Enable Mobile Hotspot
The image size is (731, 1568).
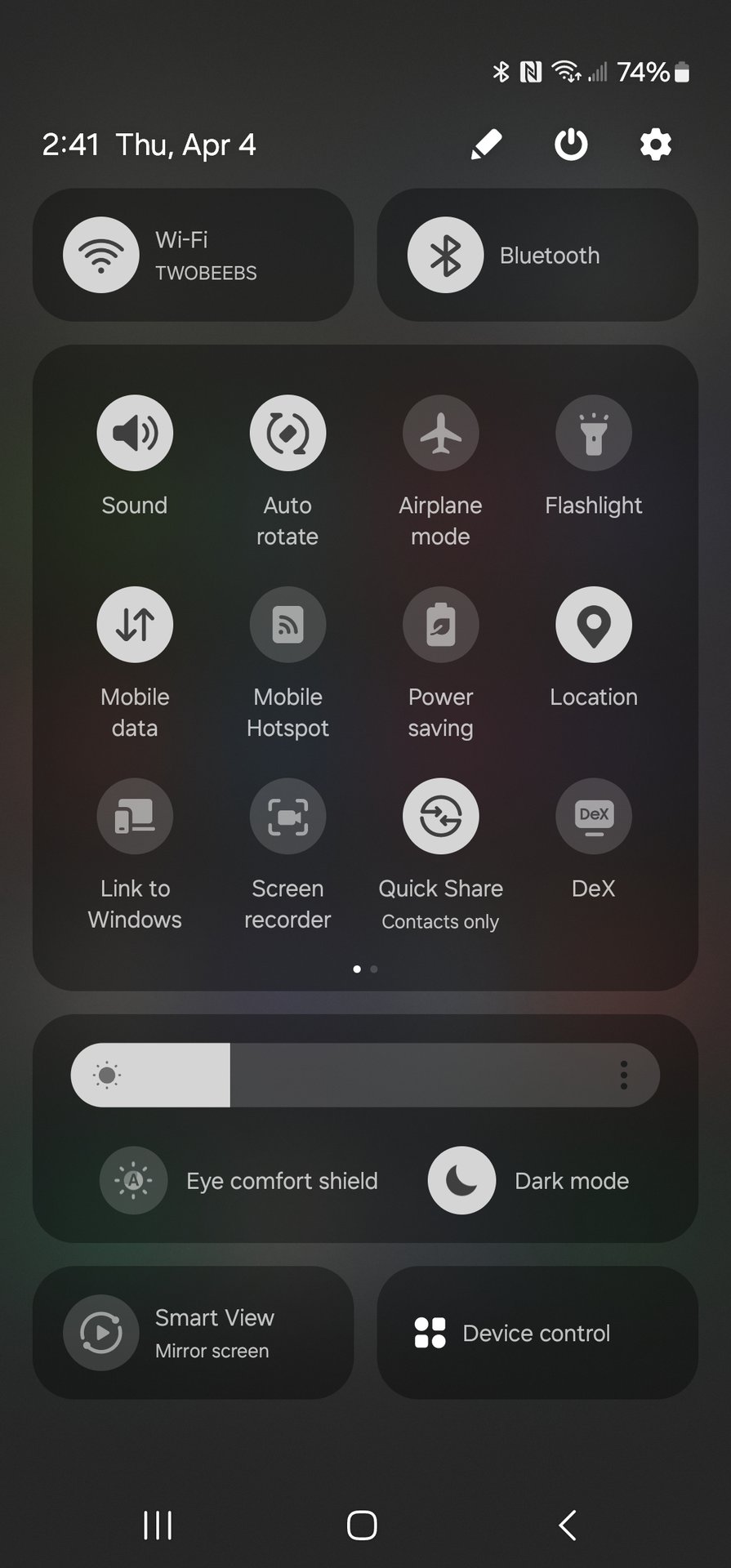287,625
